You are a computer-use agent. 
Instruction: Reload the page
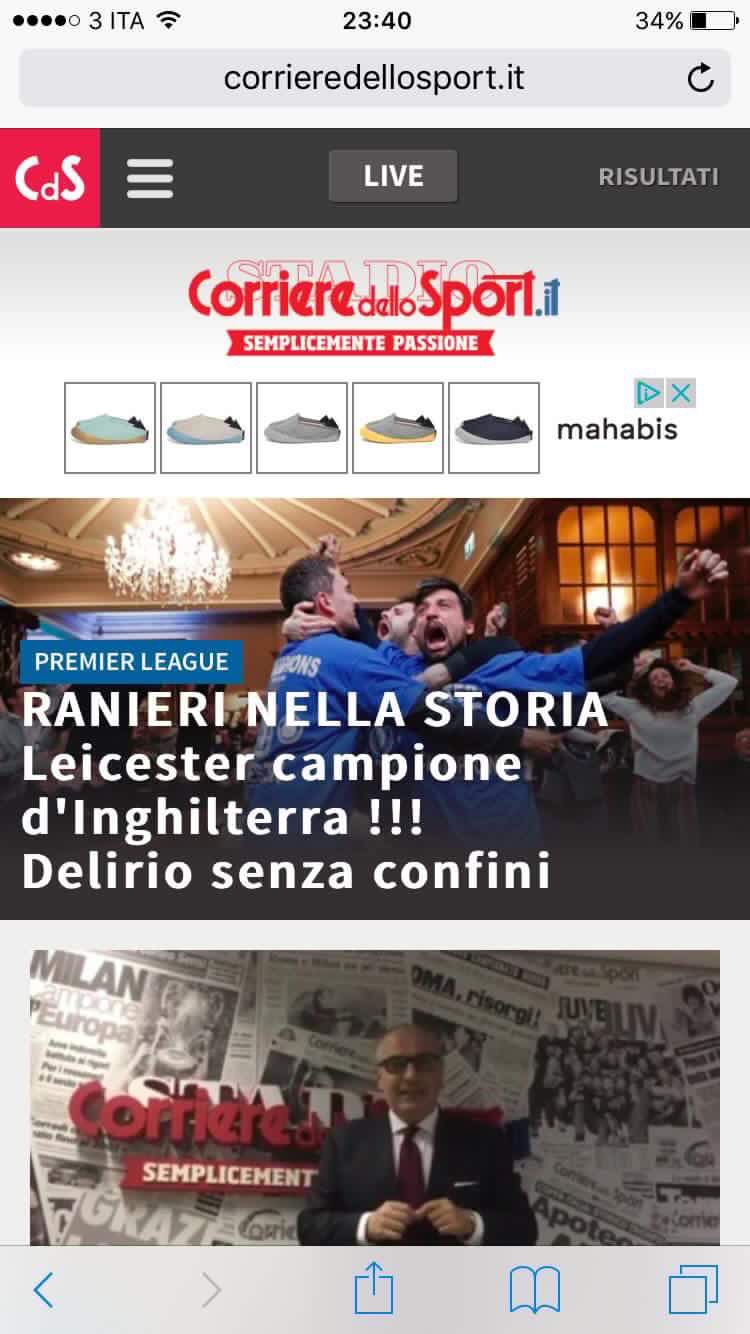(x=701, y=78)
